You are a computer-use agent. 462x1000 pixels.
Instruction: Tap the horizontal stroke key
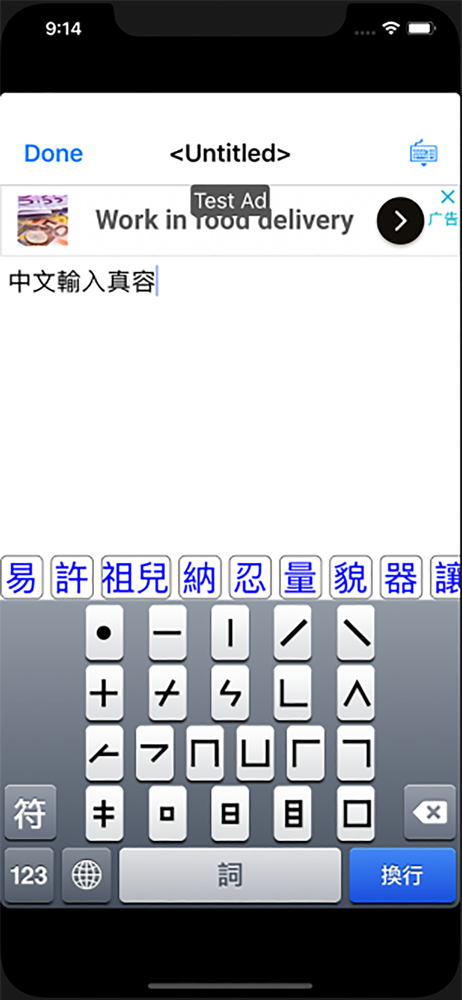[167, 633]
